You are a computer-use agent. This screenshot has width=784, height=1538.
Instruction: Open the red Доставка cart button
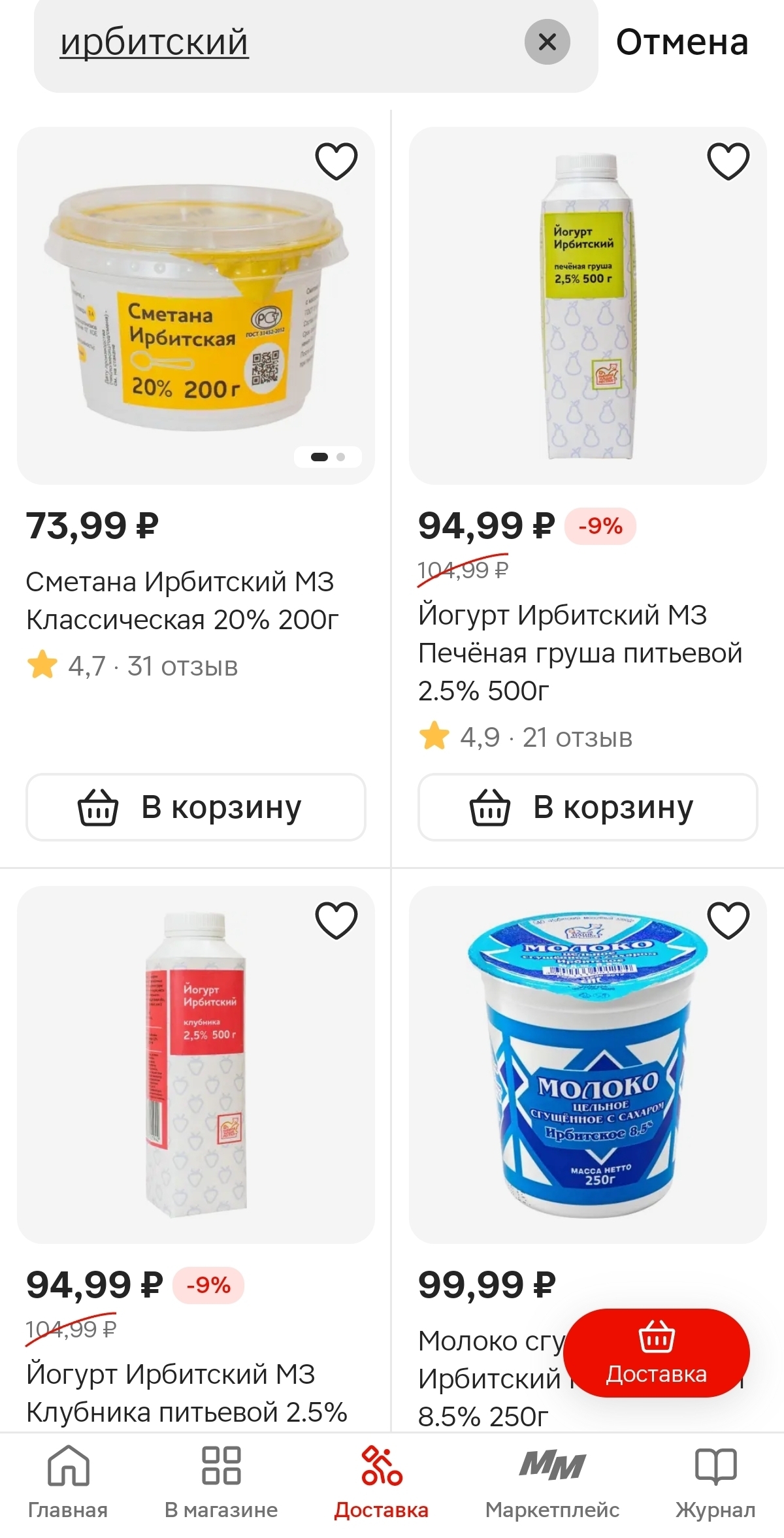(x=656, y=1352)
